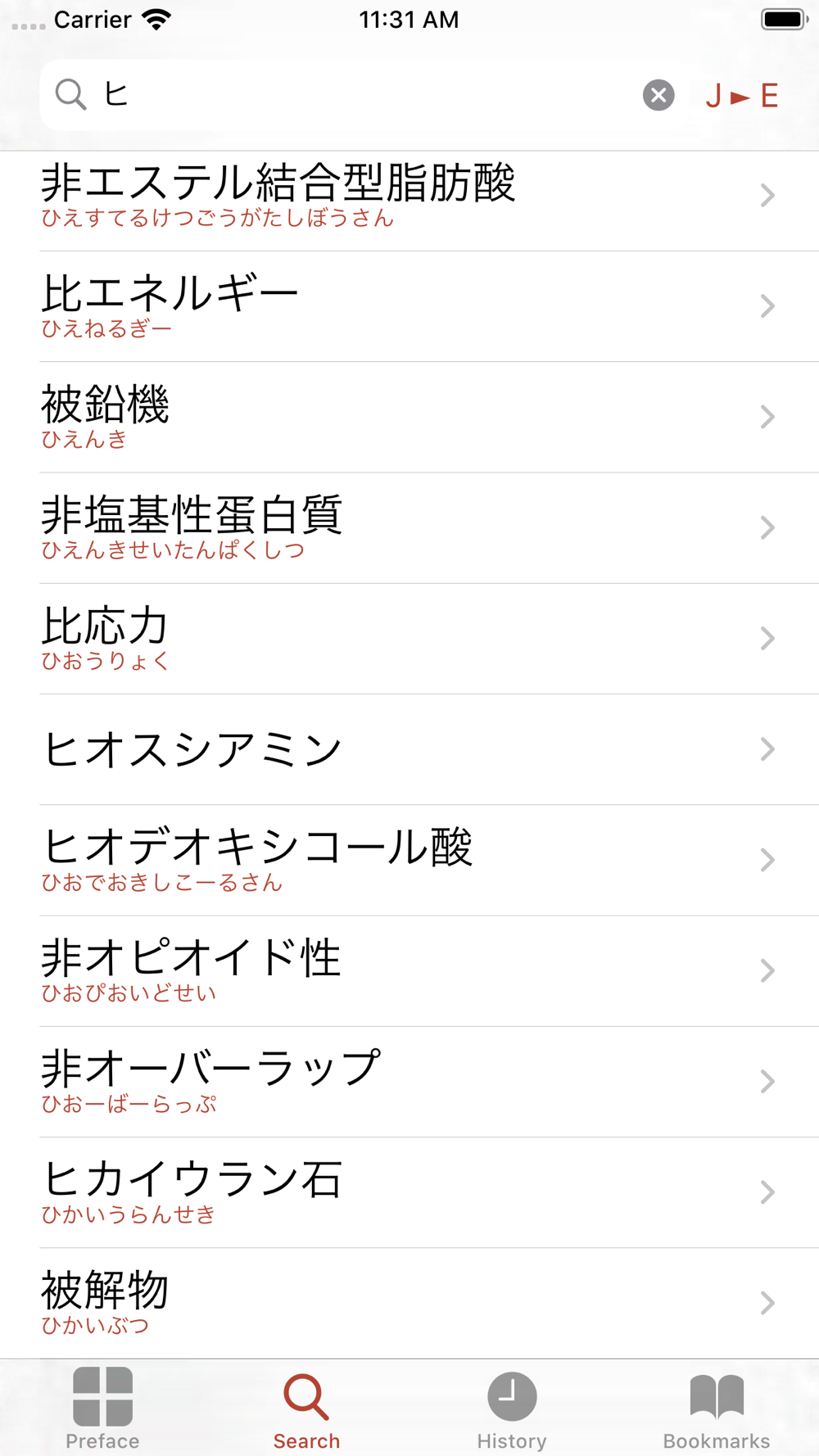
Task: Open the entry ヒオデオキシコール酸
Action: pos(409,860)
